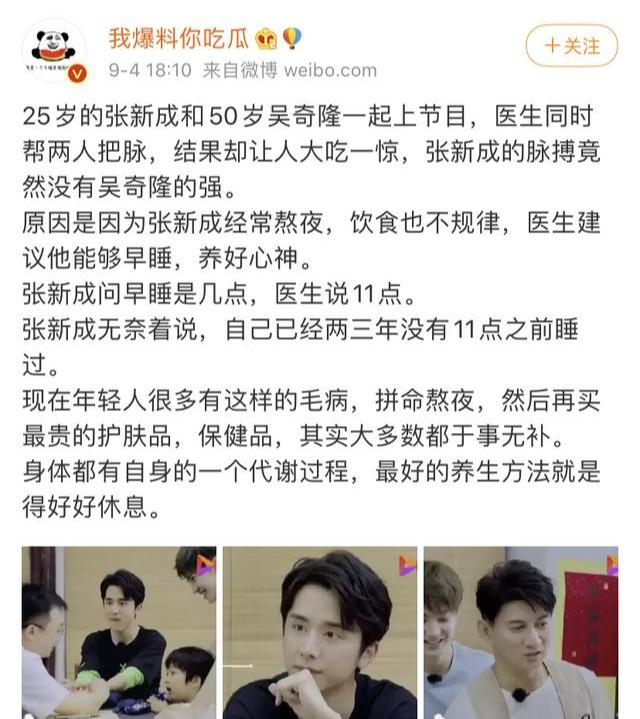Open the 我爆料你吃瓜 profile avatar
The width and height of the screenshot is (640, 719).
(x=54, y=48)
